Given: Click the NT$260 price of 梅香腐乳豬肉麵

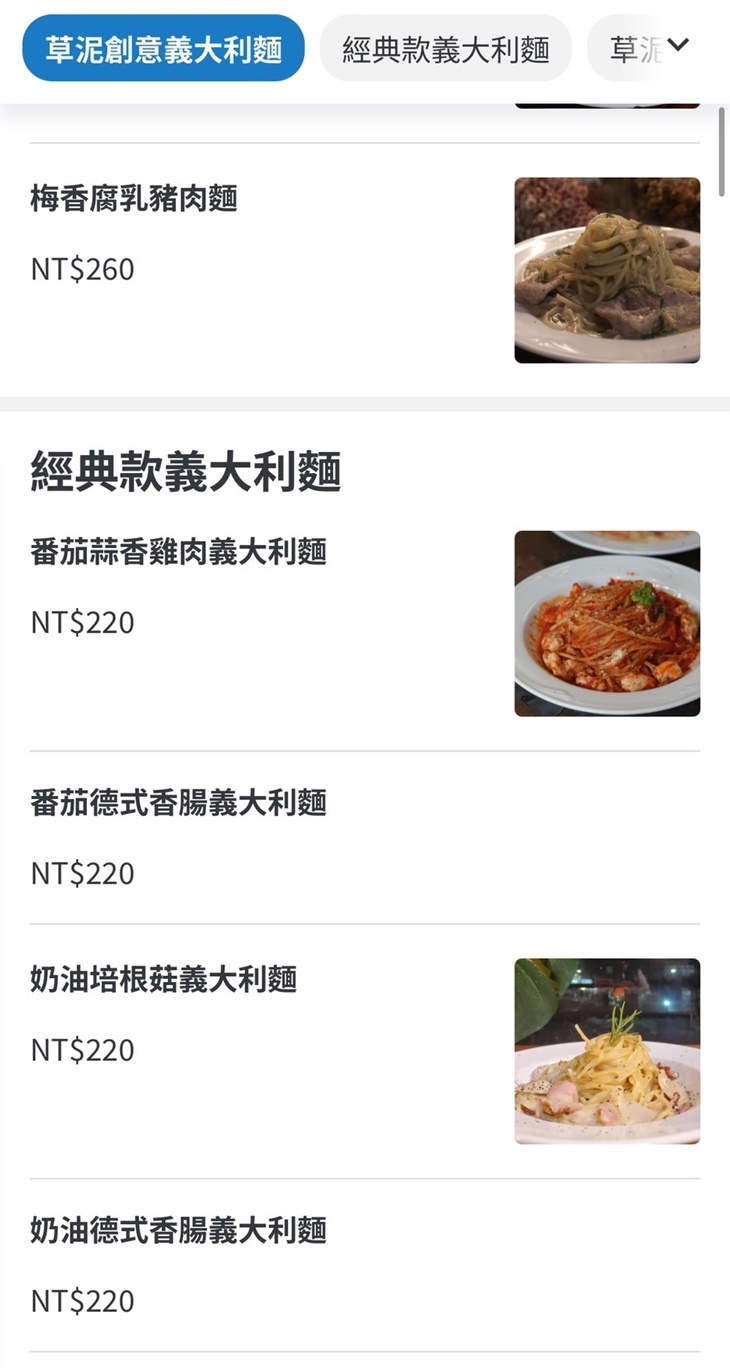Looking at the screenshot, I should point(80,268).
